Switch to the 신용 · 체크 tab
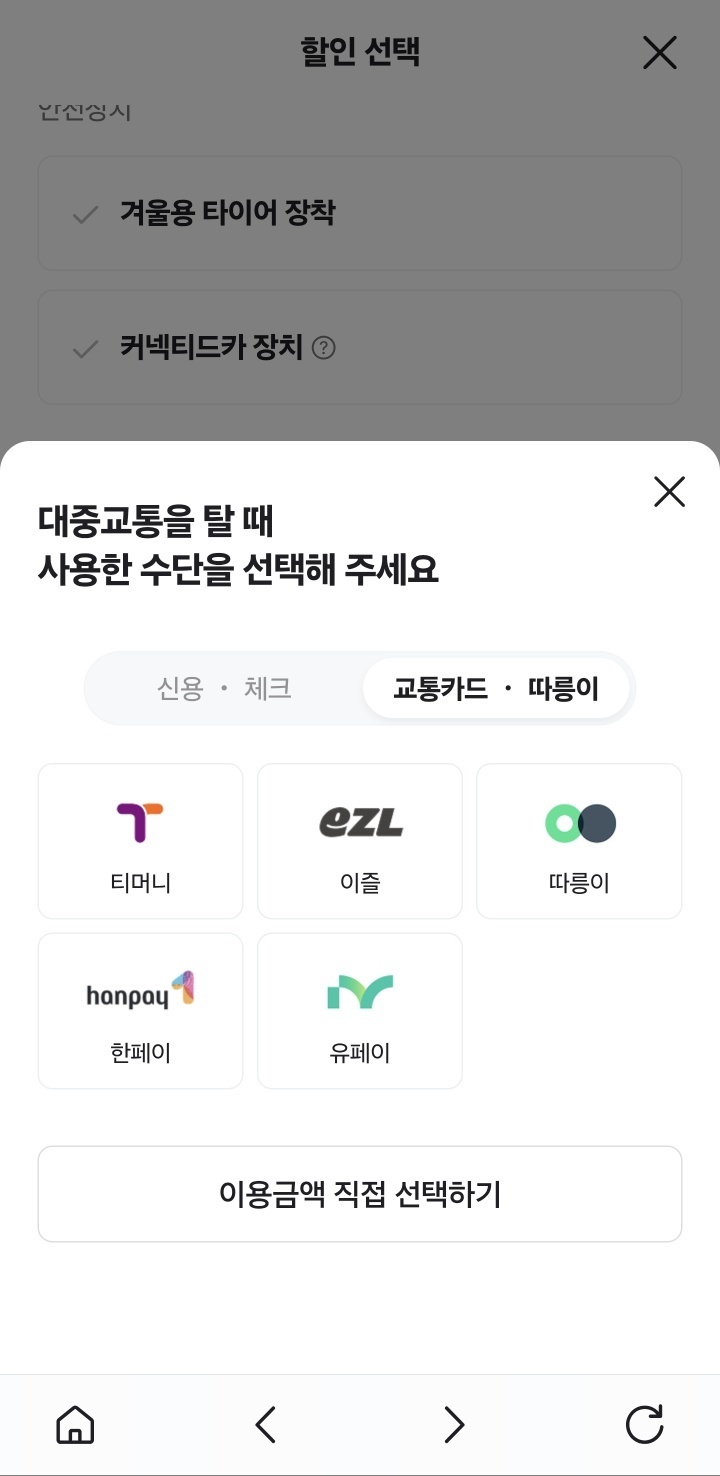 [x=224, y=688]
